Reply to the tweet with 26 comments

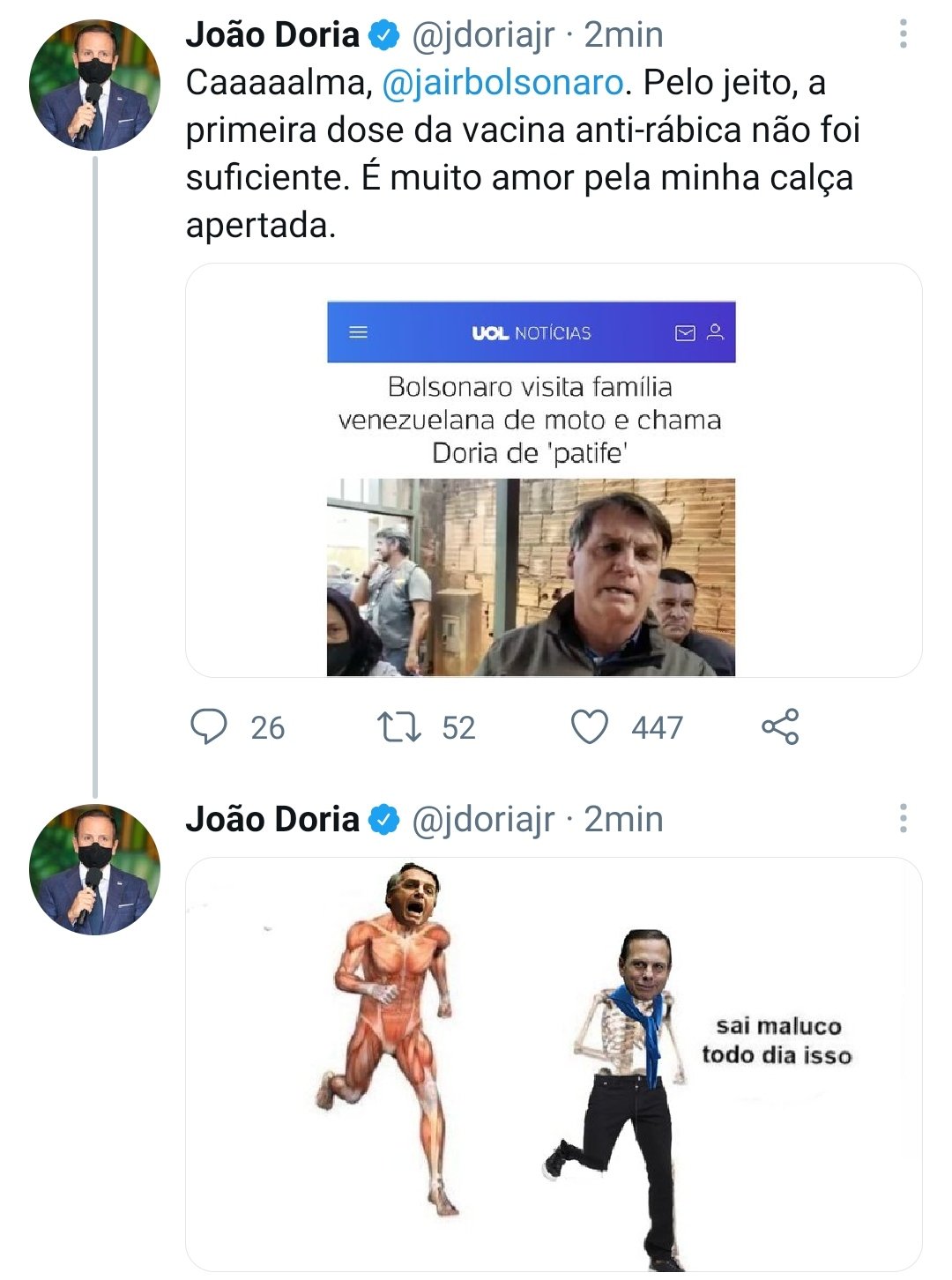click(209, 727)
